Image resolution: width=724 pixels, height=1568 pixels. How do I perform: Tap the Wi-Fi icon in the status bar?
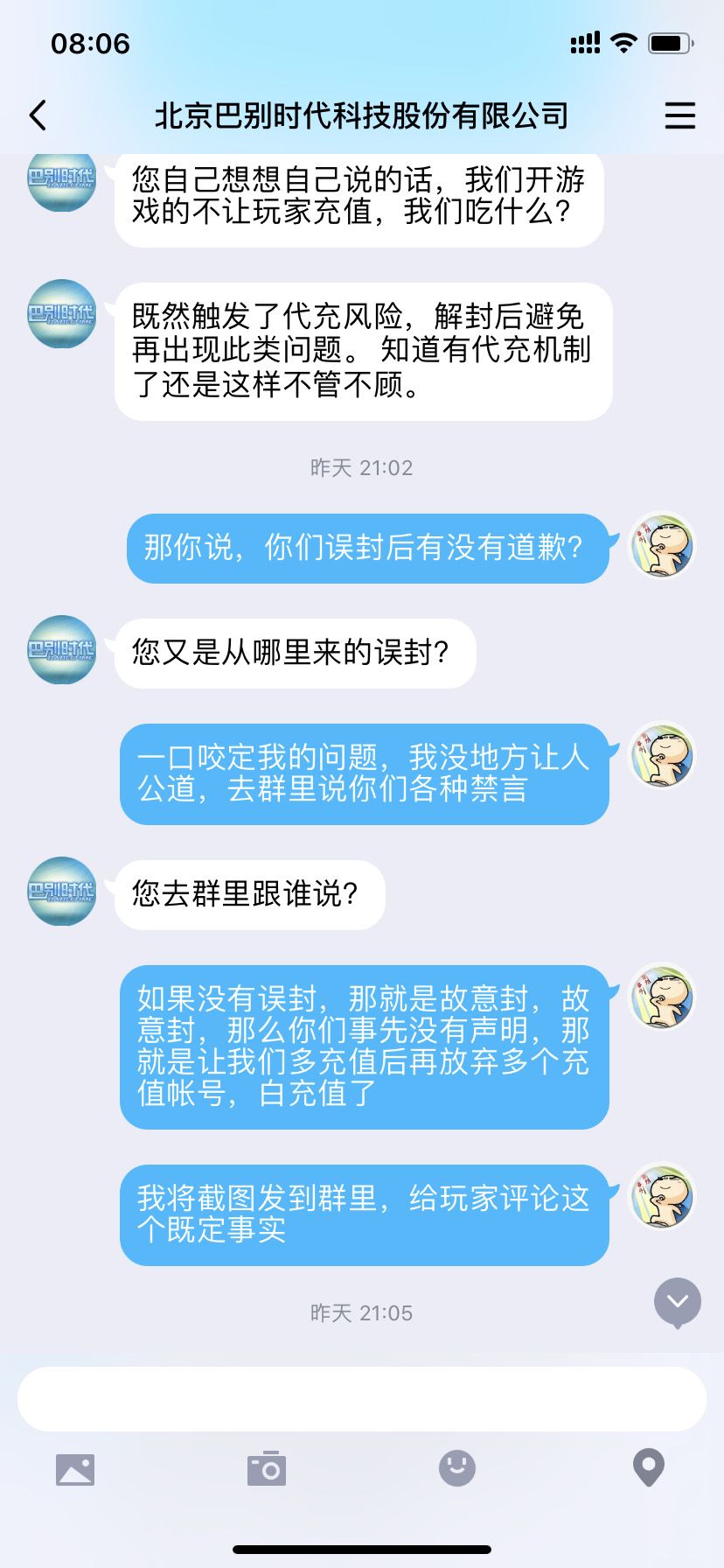pos(623,43)
